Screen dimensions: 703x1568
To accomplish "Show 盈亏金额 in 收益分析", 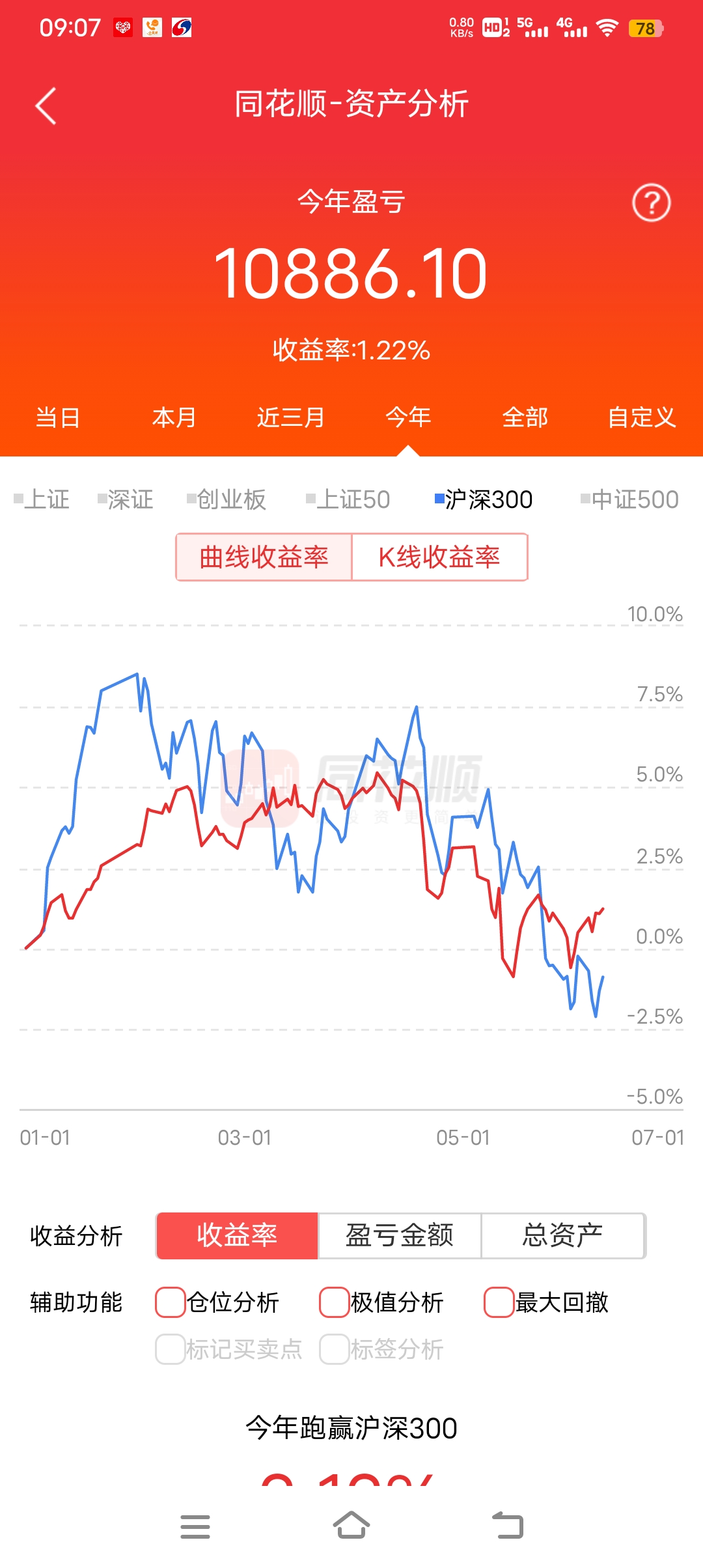I will [399, 1235].
